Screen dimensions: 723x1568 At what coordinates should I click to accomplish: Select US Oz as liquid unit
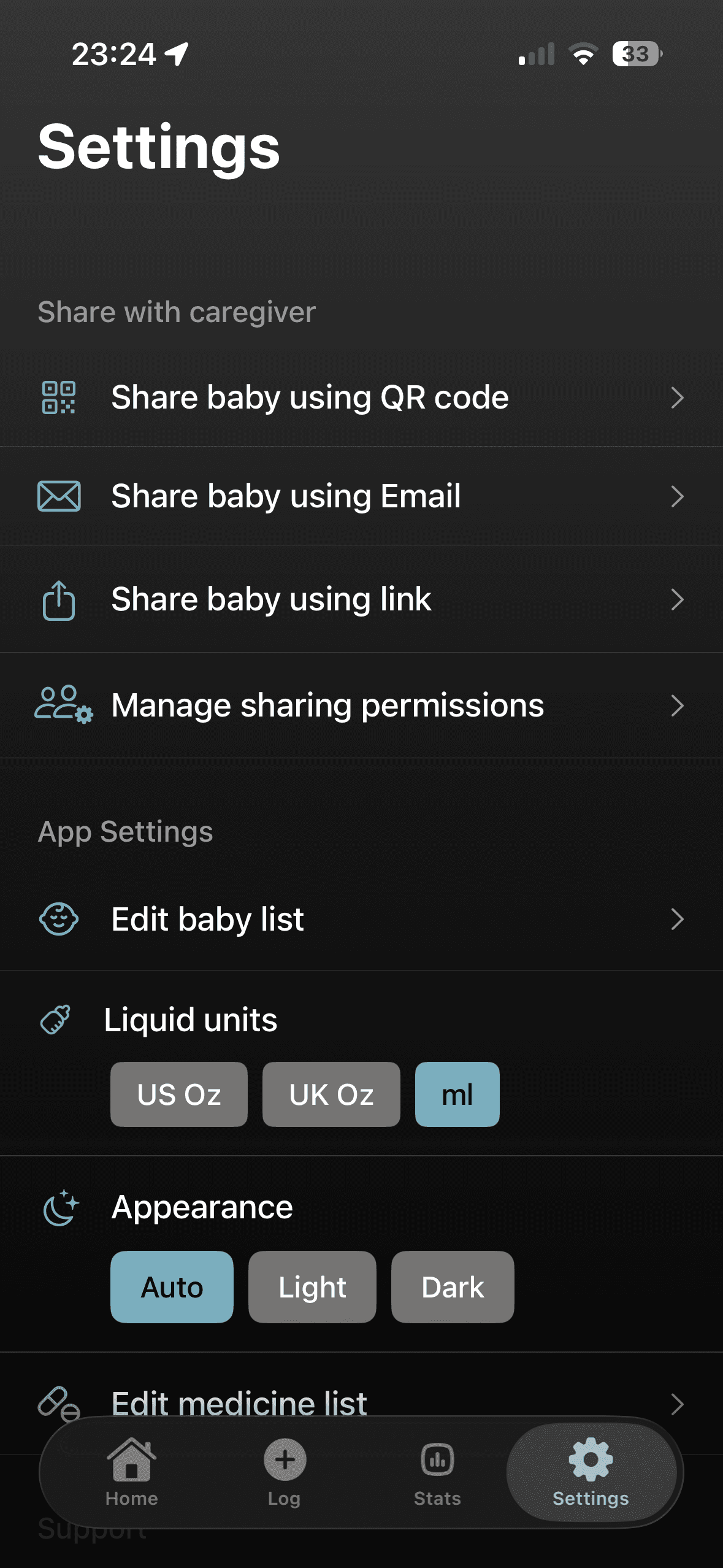[x=178, y=1094]
